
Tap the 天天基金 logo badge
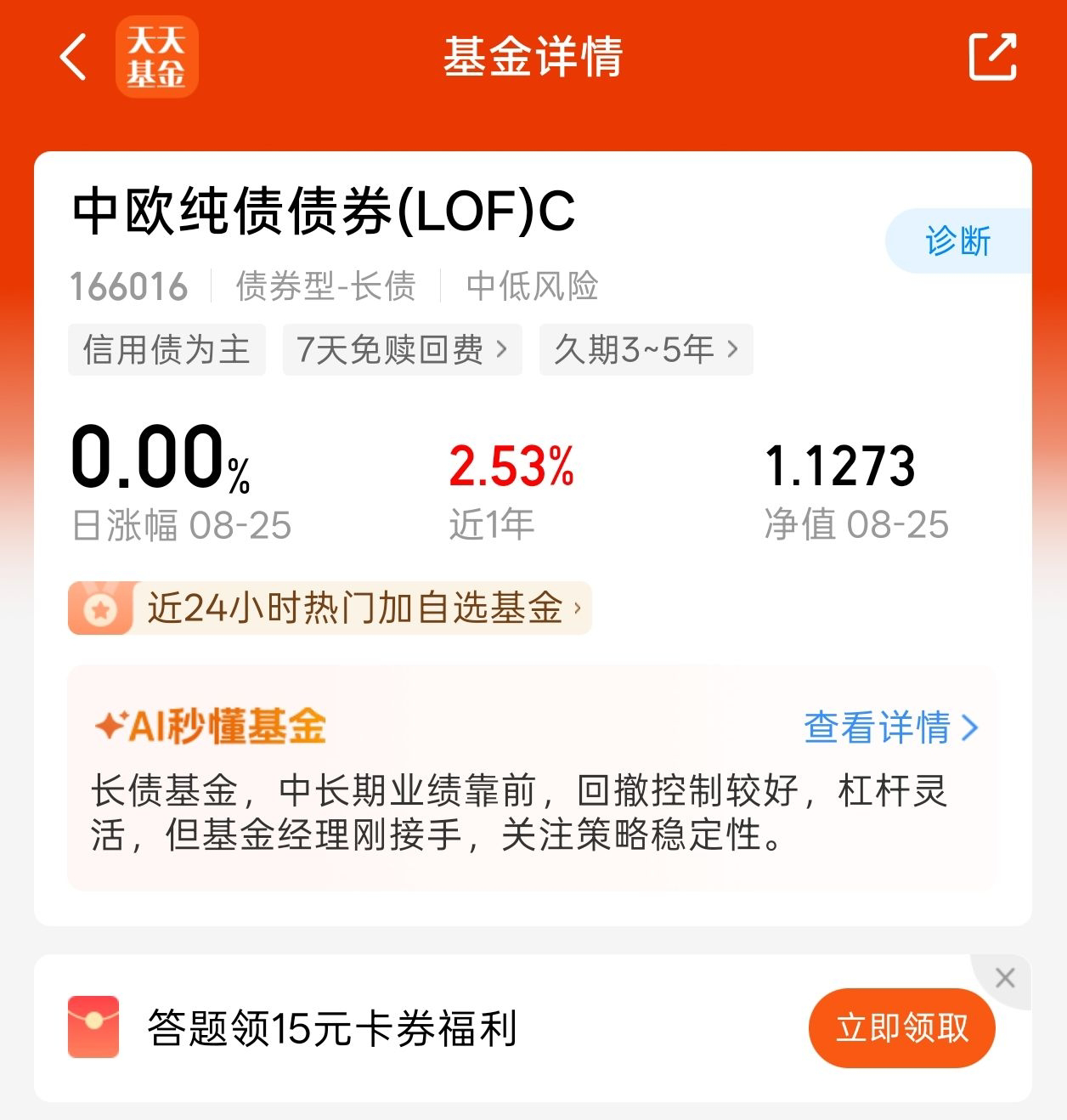pyautogui.click(x=156, y=57)
